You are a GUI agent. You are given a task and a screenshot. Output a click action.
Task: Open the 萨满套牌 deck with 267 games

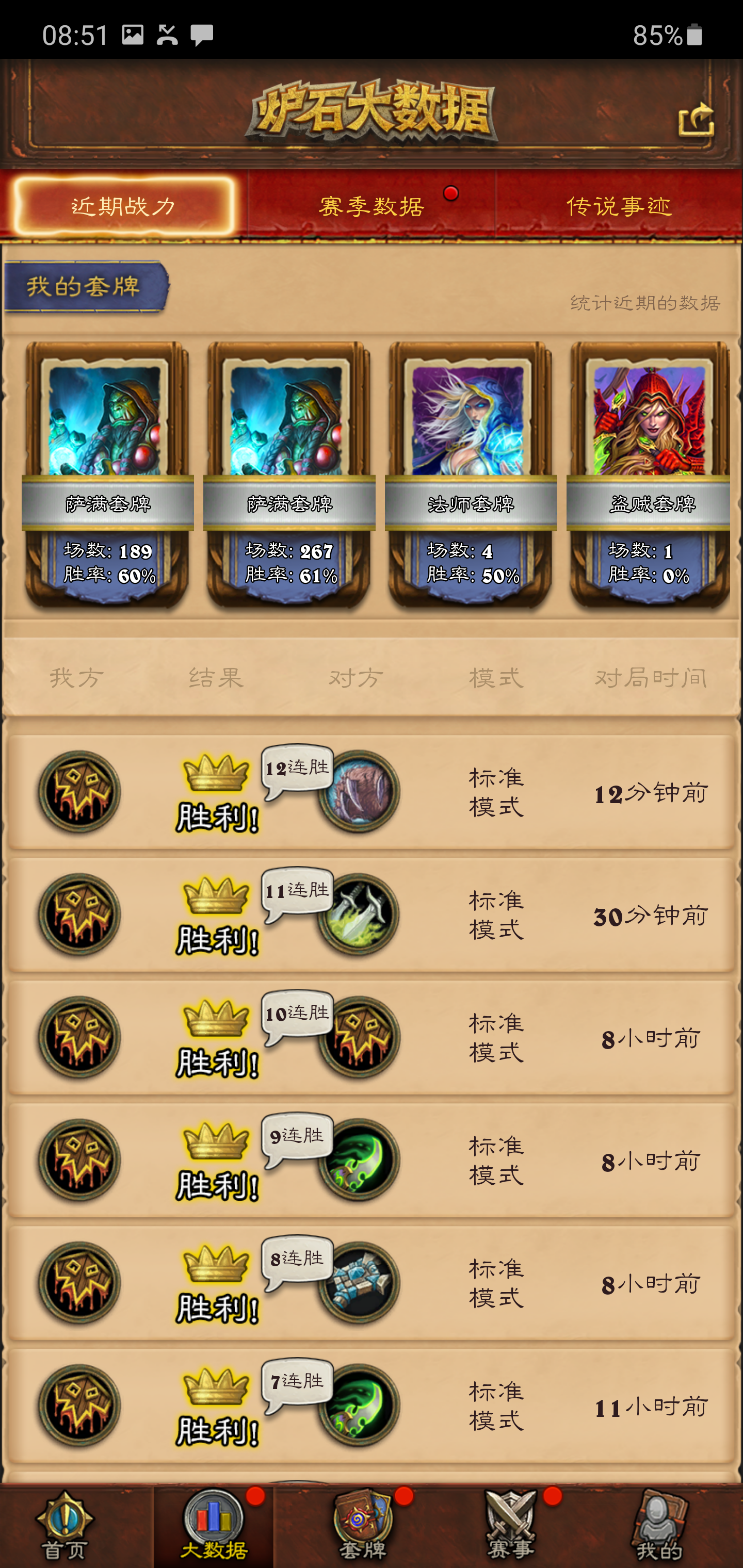click(x=289, y=475)
